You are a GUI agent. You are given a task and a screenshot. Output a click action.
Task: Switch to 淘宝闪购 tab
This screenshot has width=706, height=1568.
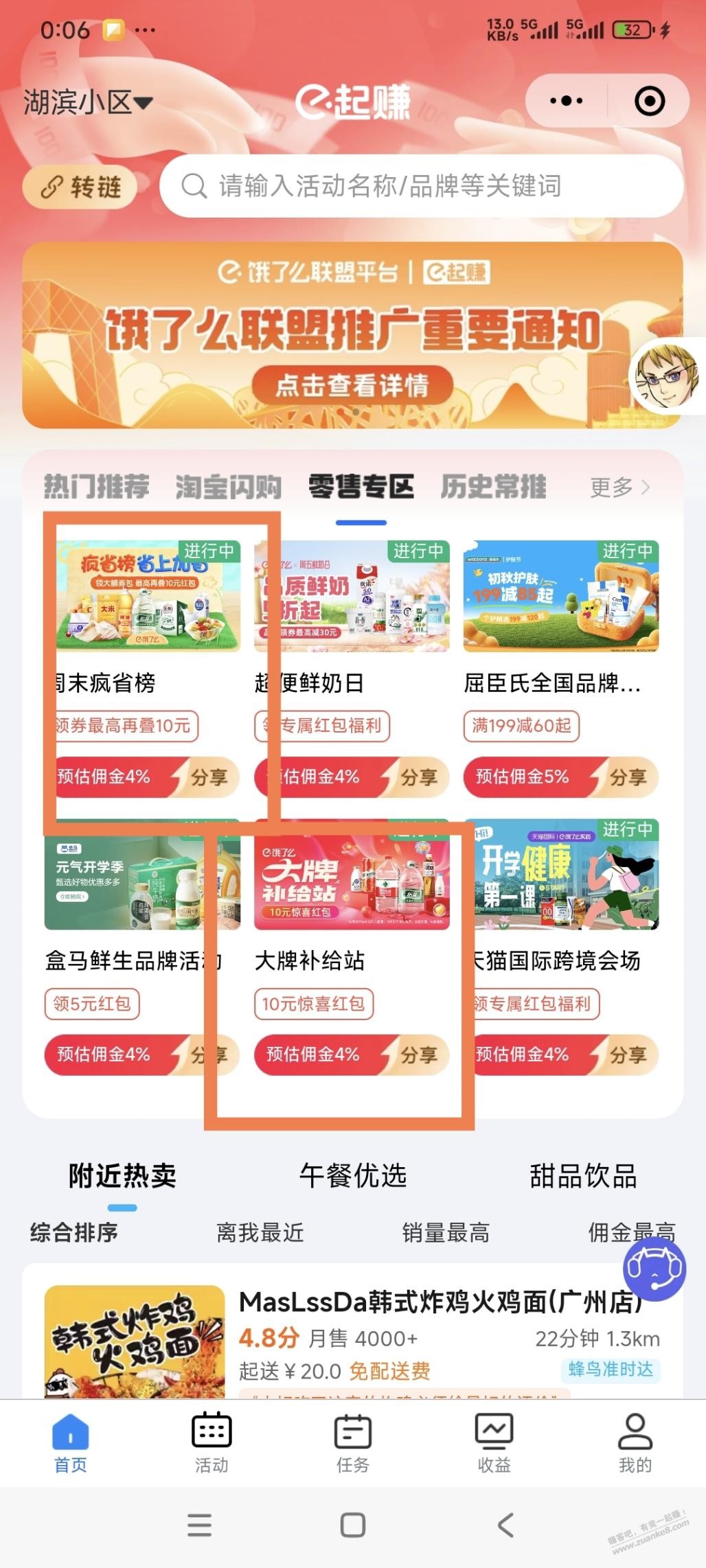click(228, 487)
